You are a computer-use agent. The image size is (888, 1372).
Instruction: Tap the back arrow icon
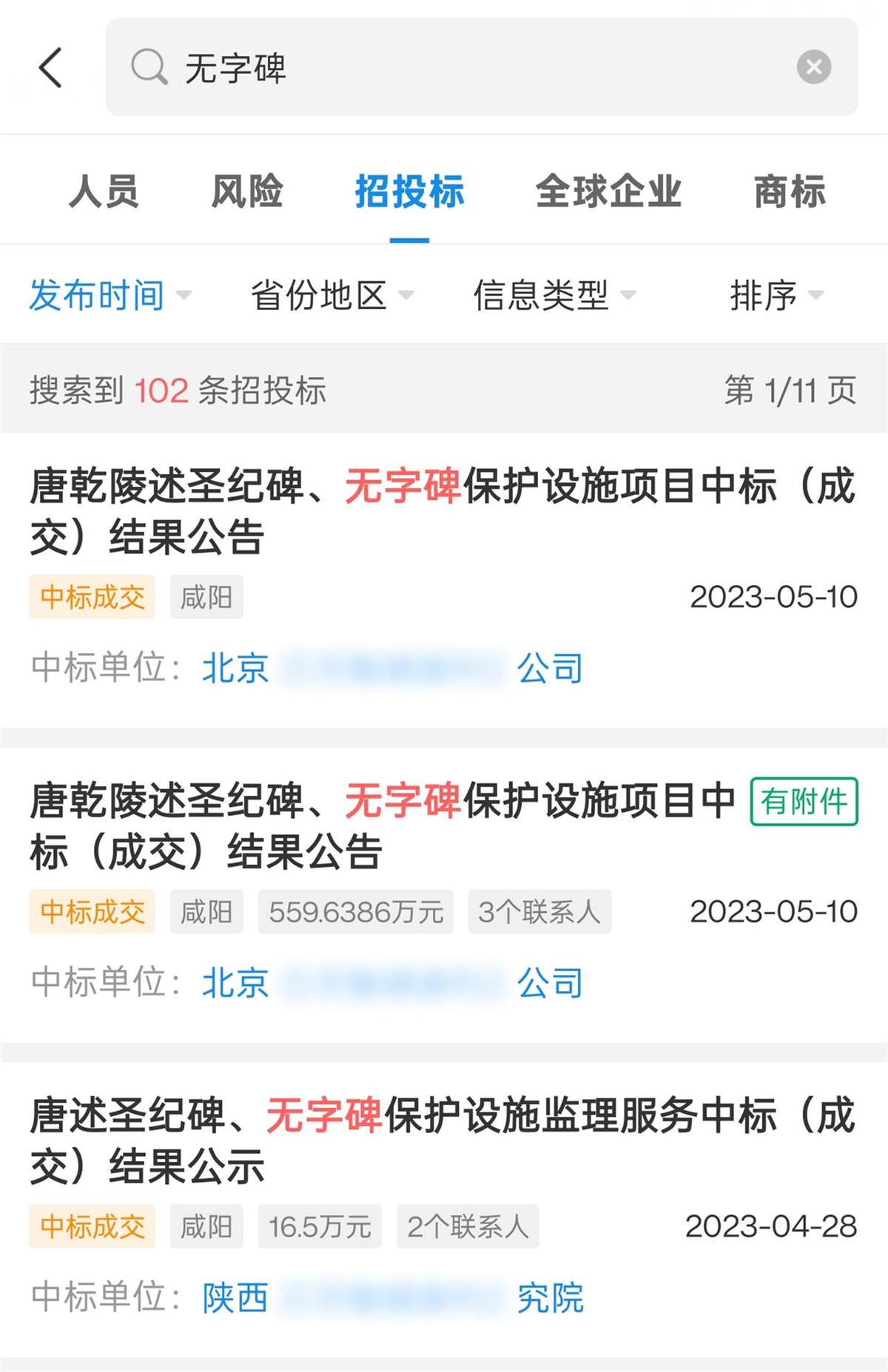(x=50, y=67)
